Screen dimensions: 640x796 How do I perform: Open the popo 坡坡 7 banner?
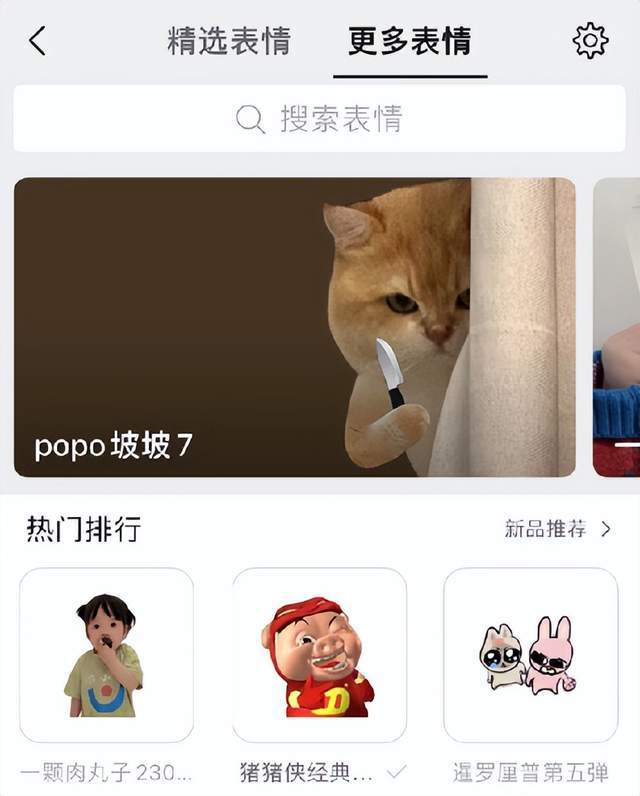click(x=294, y=327)
